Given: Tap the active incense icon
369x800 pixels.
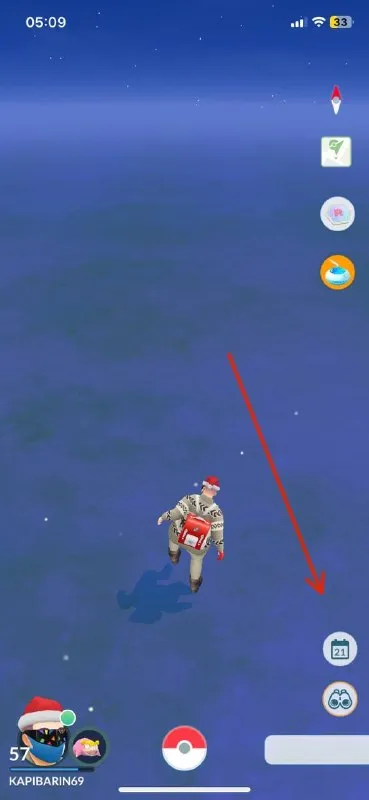Looking at the screenshot, I should (337, 272).
